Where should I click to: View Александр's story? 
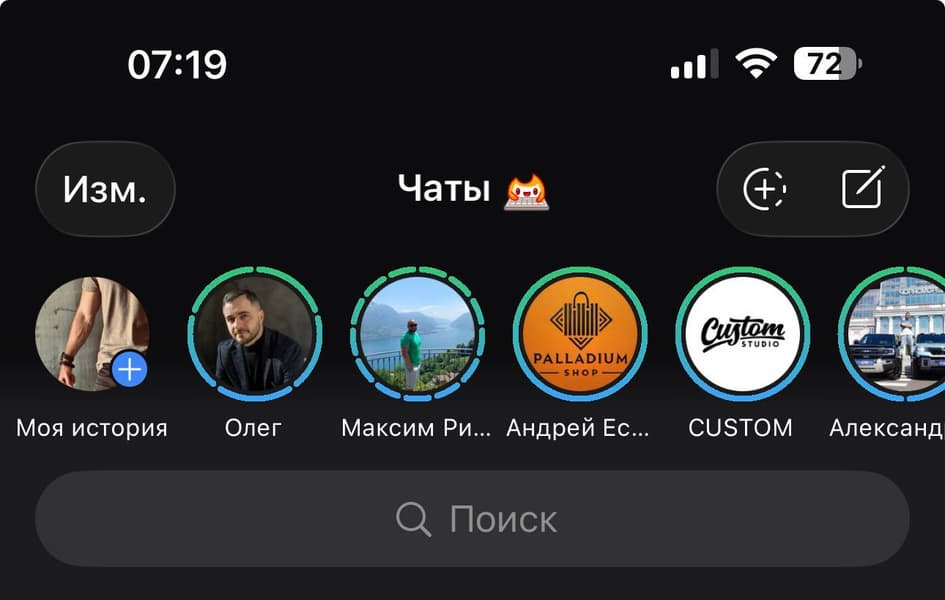tap(896, 334)
